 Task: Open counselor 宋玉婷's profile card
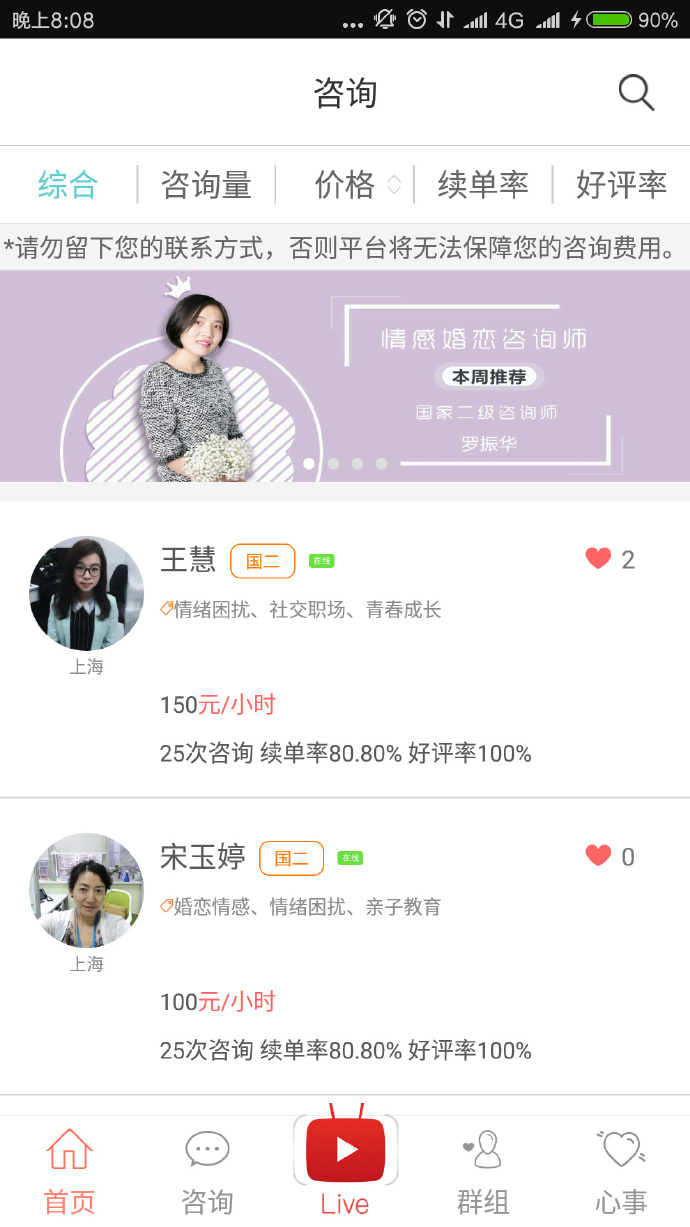[x=345, y=947]
